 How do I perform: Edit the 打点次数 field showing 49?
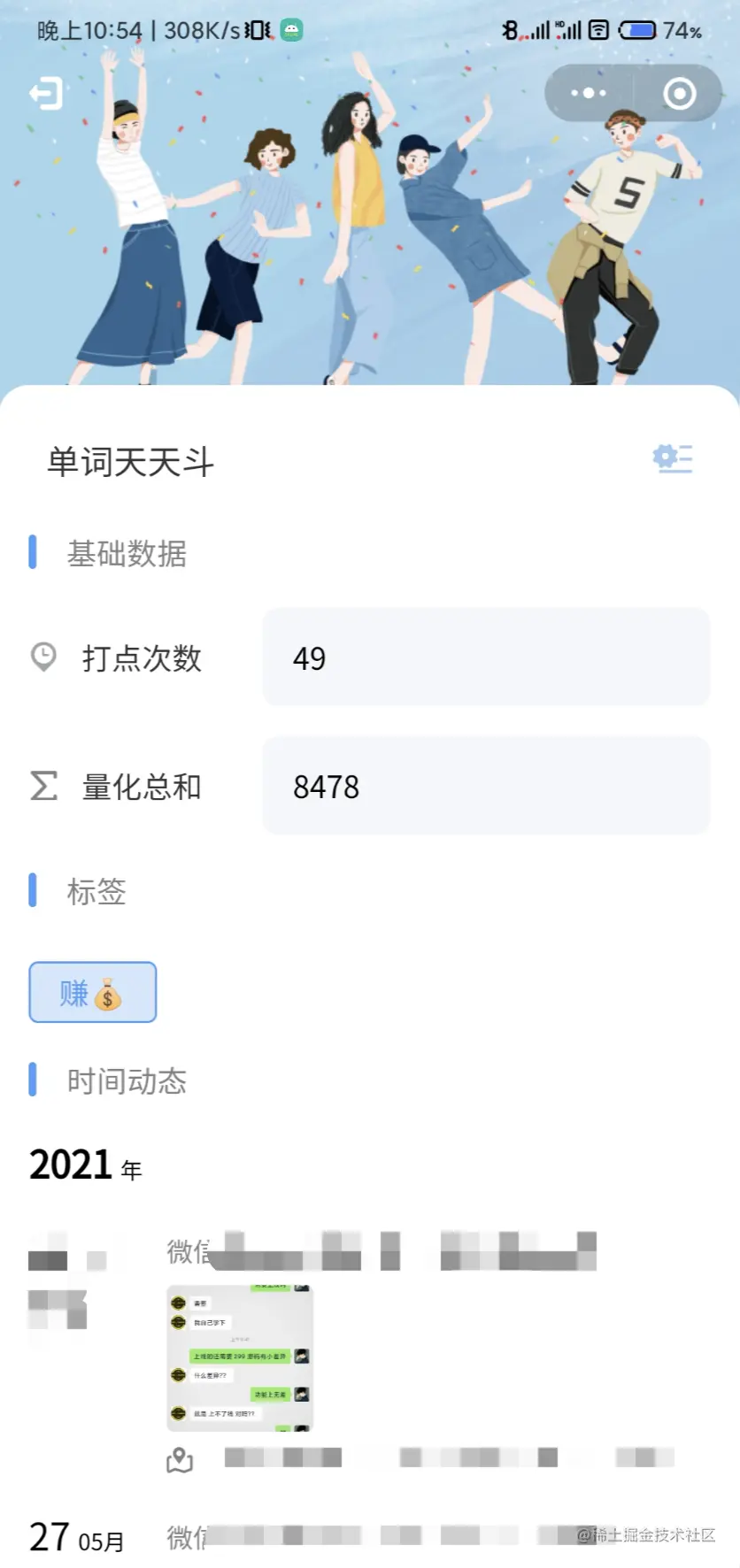click(x=485, y=658)
